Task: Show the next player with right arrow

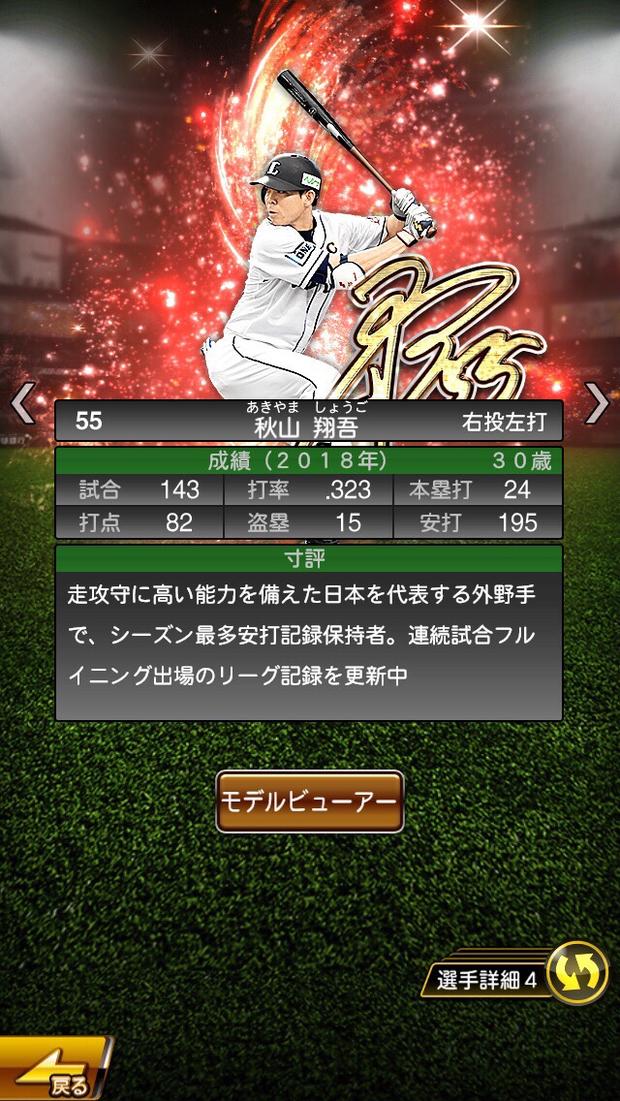Action: (x=597, y=403)
